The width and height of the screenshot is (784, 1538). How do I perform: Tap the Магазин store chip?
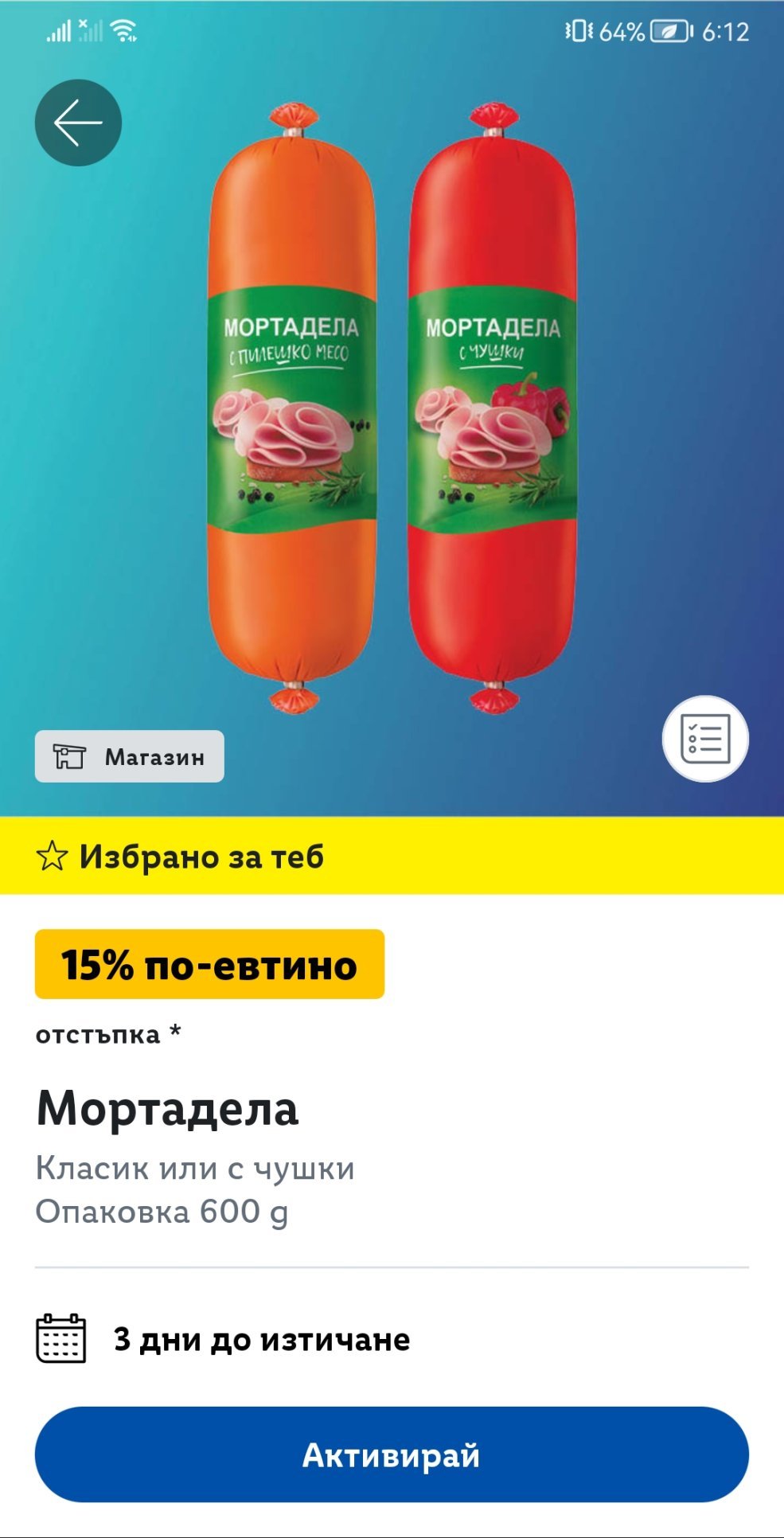[130, 756]
